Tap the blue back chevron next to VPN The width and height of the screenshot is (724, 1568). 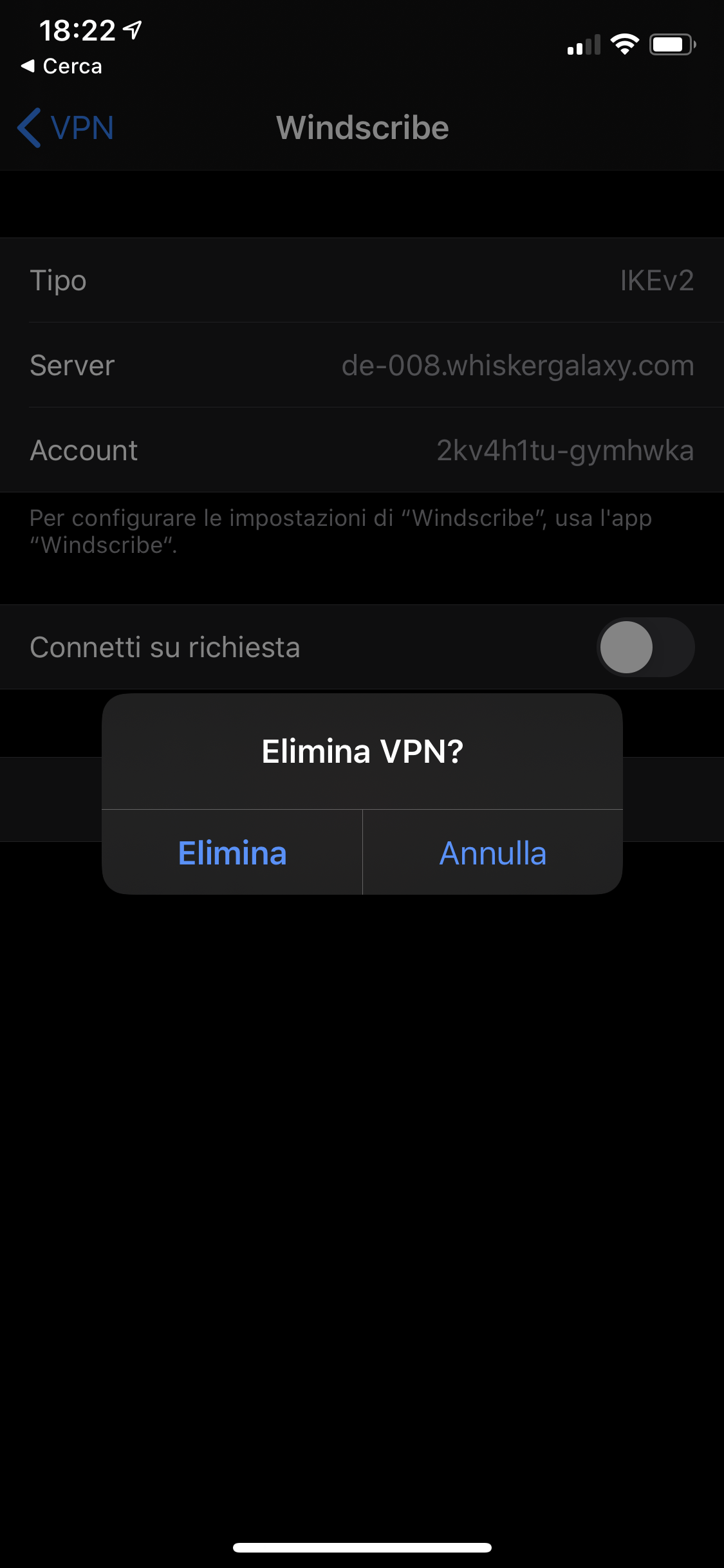tap(29, 127)
